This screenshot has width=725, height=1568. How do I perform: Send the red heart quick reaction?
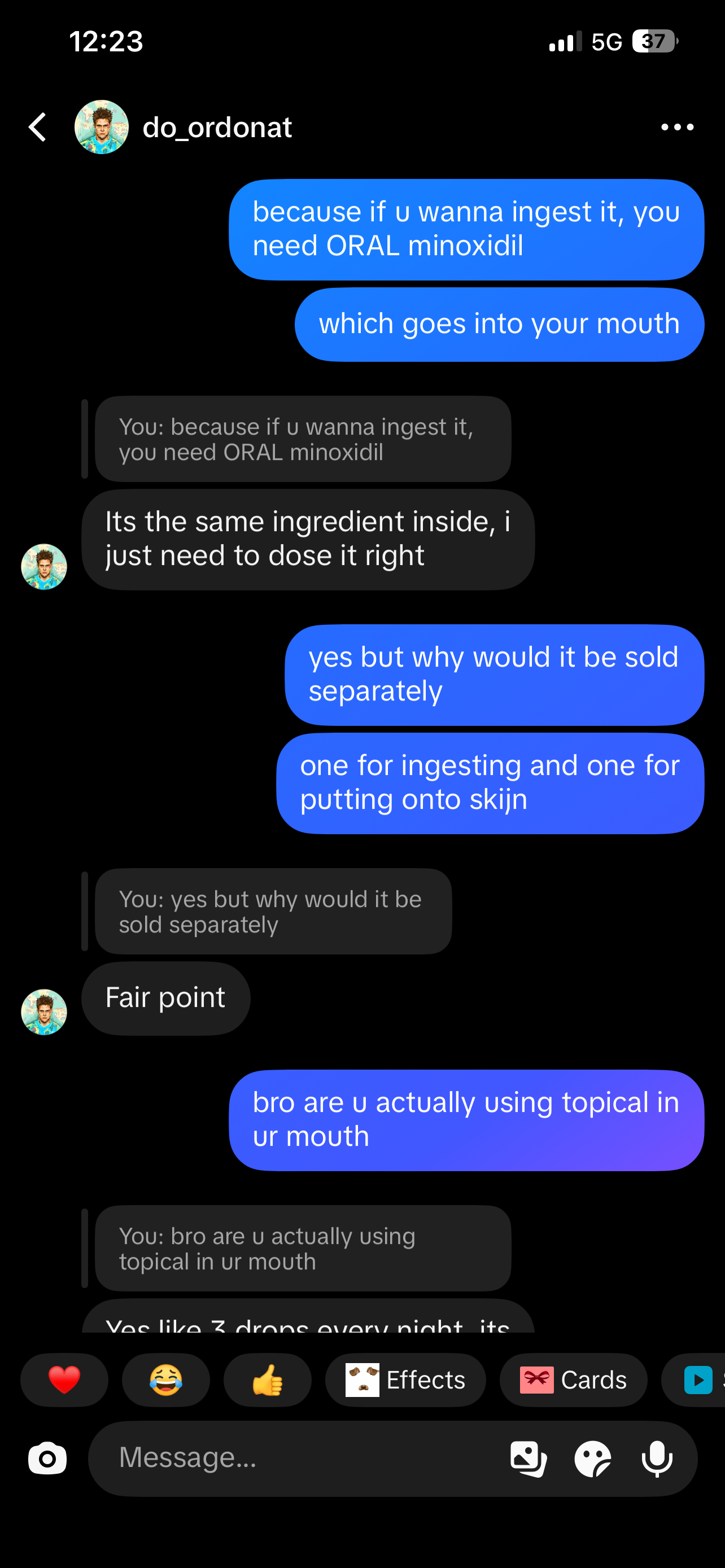64,1379
